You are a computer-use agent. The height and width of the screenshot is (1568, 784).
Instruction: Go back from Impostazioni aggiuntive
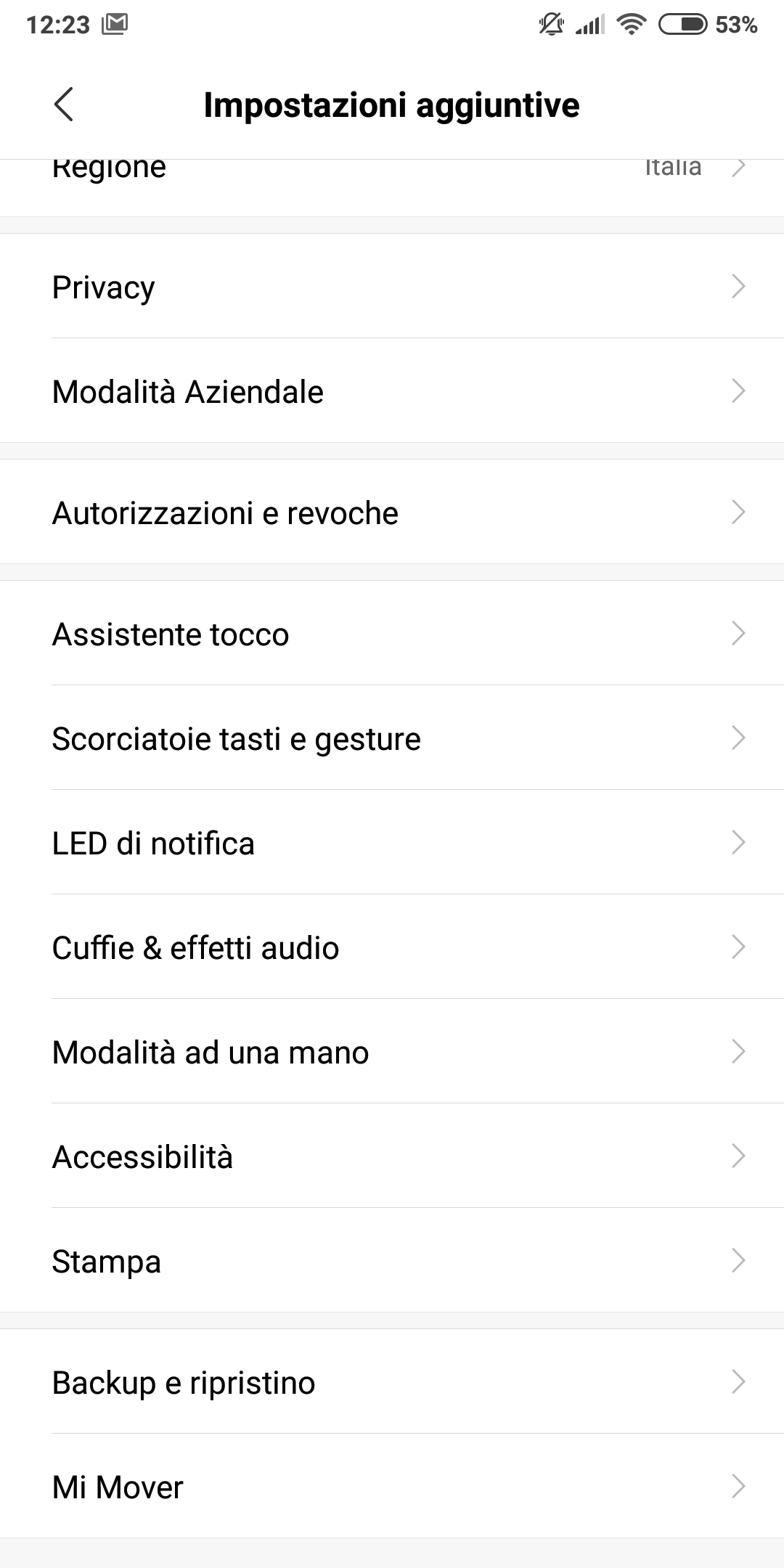tap(64, 105)
